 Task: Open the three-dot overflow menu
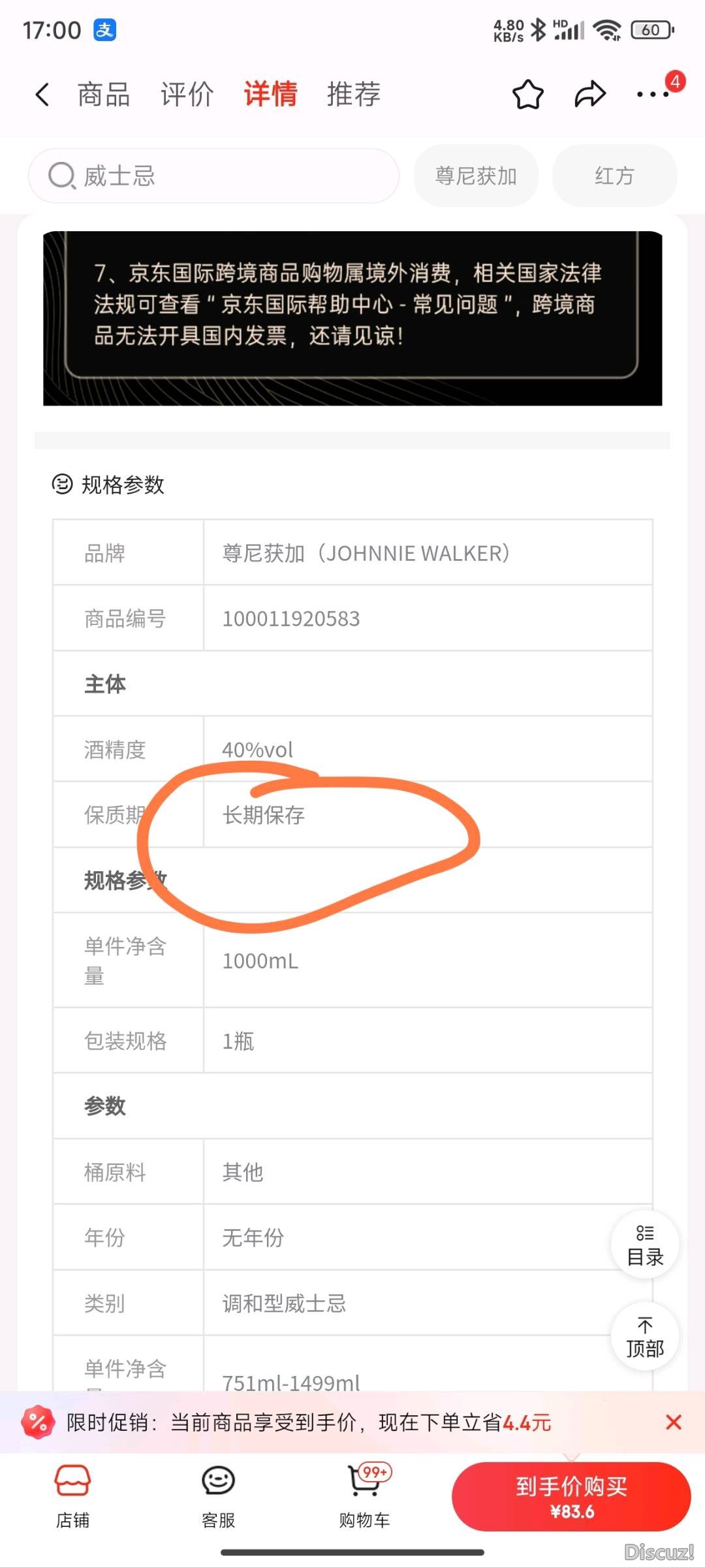point(653,95)
